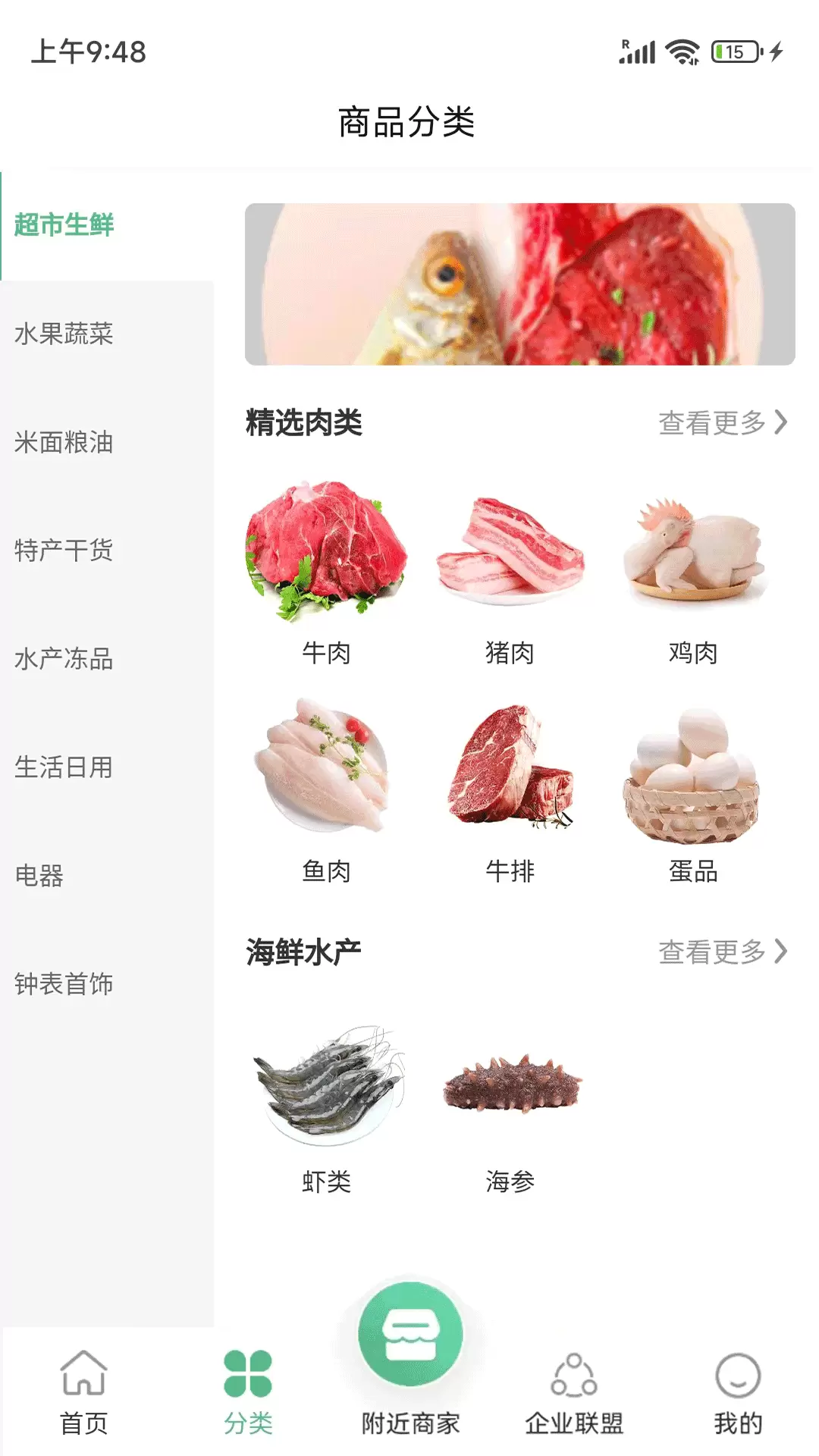The image size is (819, 1456).
Task: View more in 海鲜水产 section
Action: [723, 952]
